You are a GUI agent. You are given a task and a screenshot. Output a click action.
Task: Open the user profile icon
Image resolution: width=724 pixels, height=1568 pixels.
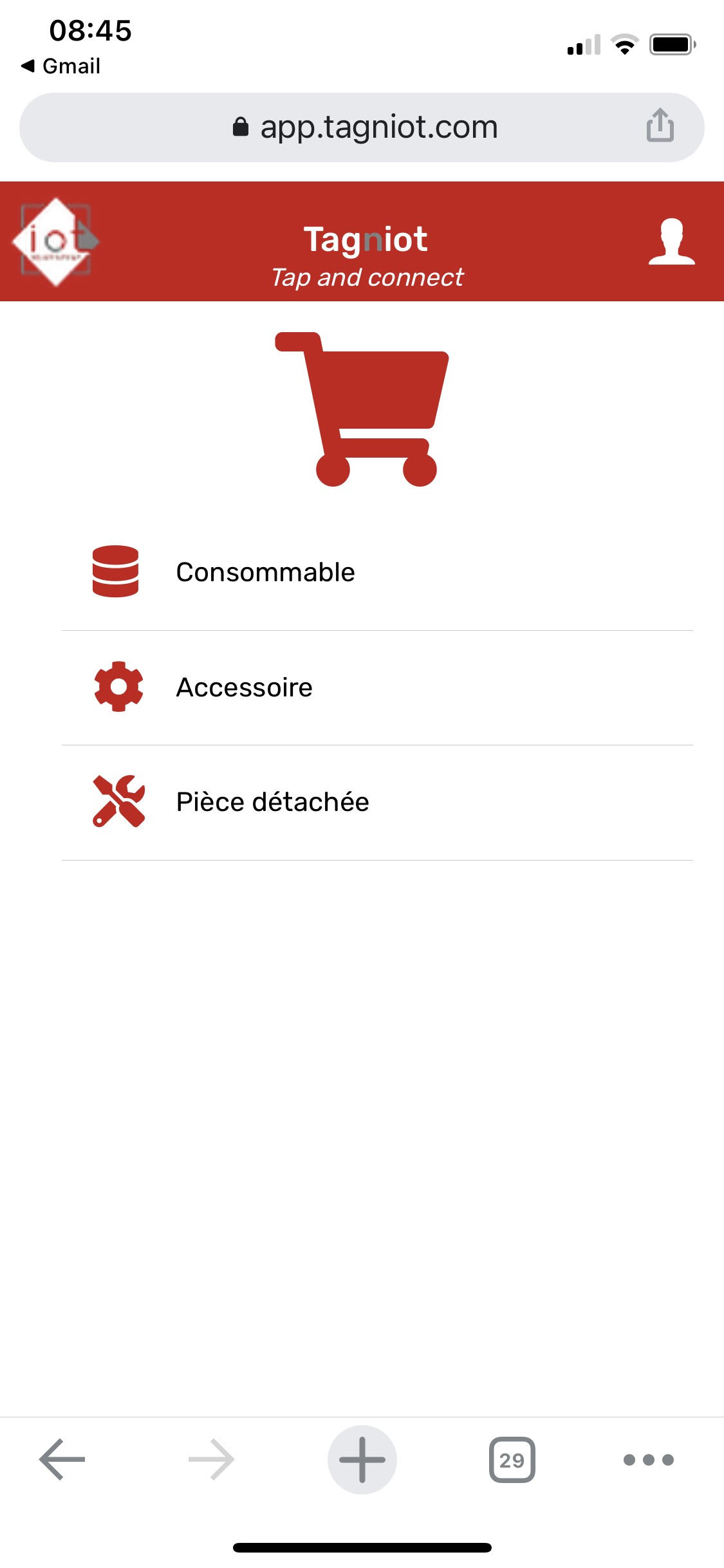[671, 241]
